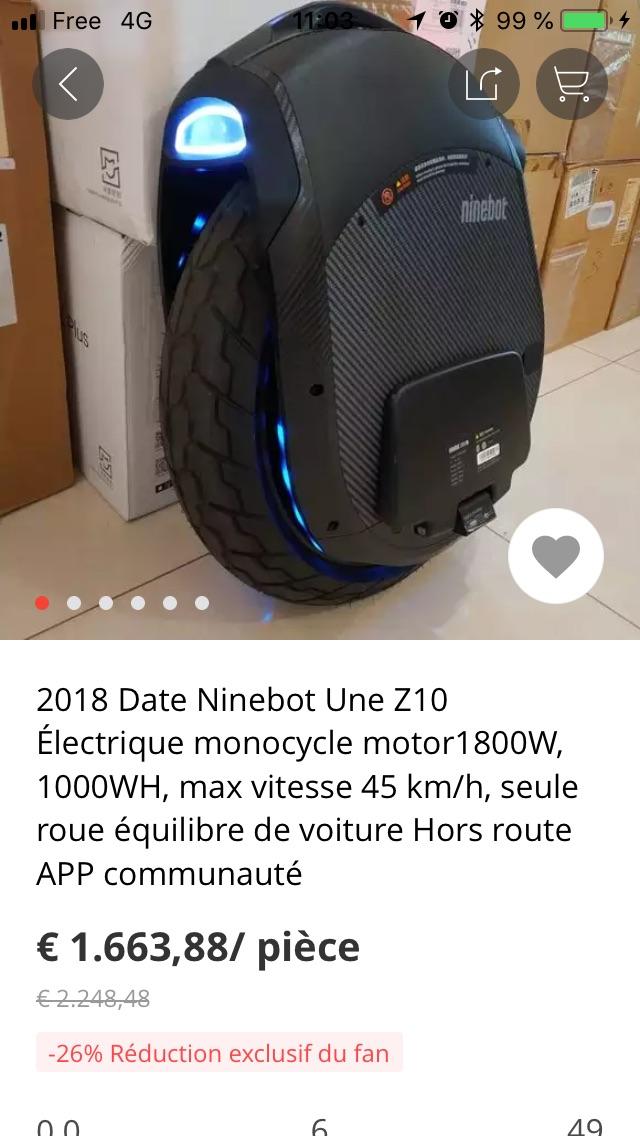Go back using the arrow button
Screen dimensions: 640x1136
[x=68, y=84]
